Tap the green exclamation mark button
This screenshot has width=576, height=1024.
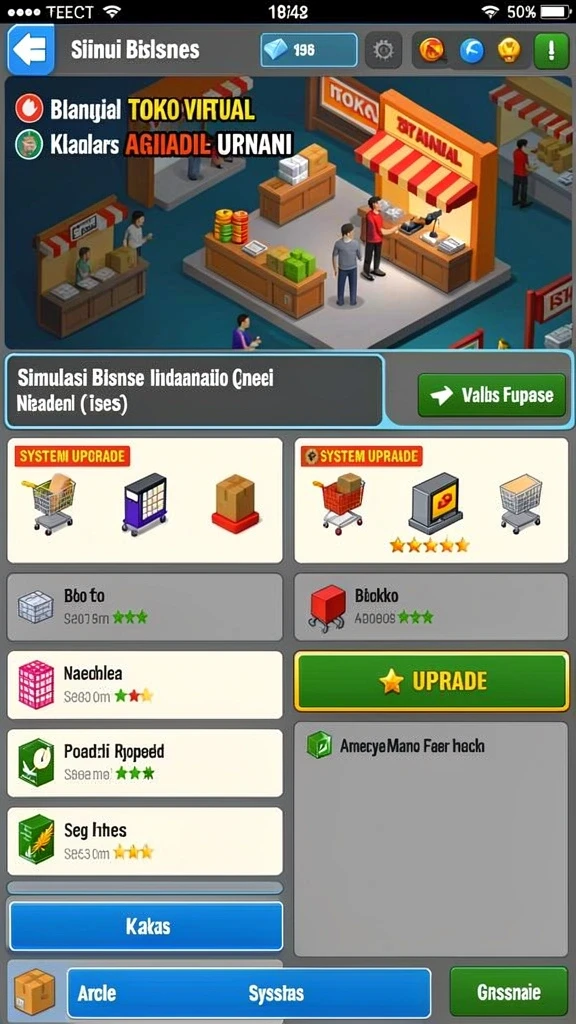click(x=551, y=50)
